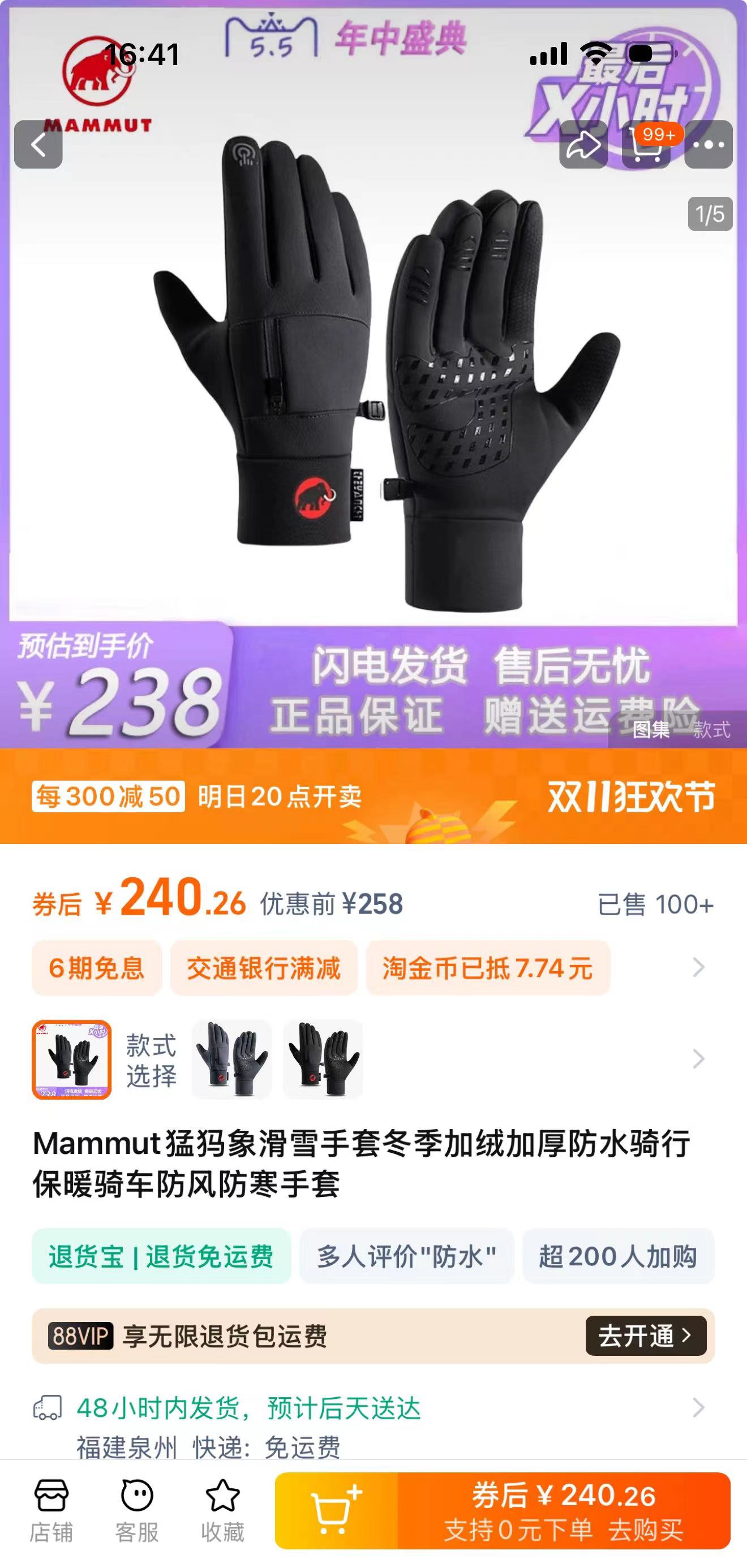Tap 去开通 to activate 88VIP
Screen dimensions: 747x1568
point(645,1336)
